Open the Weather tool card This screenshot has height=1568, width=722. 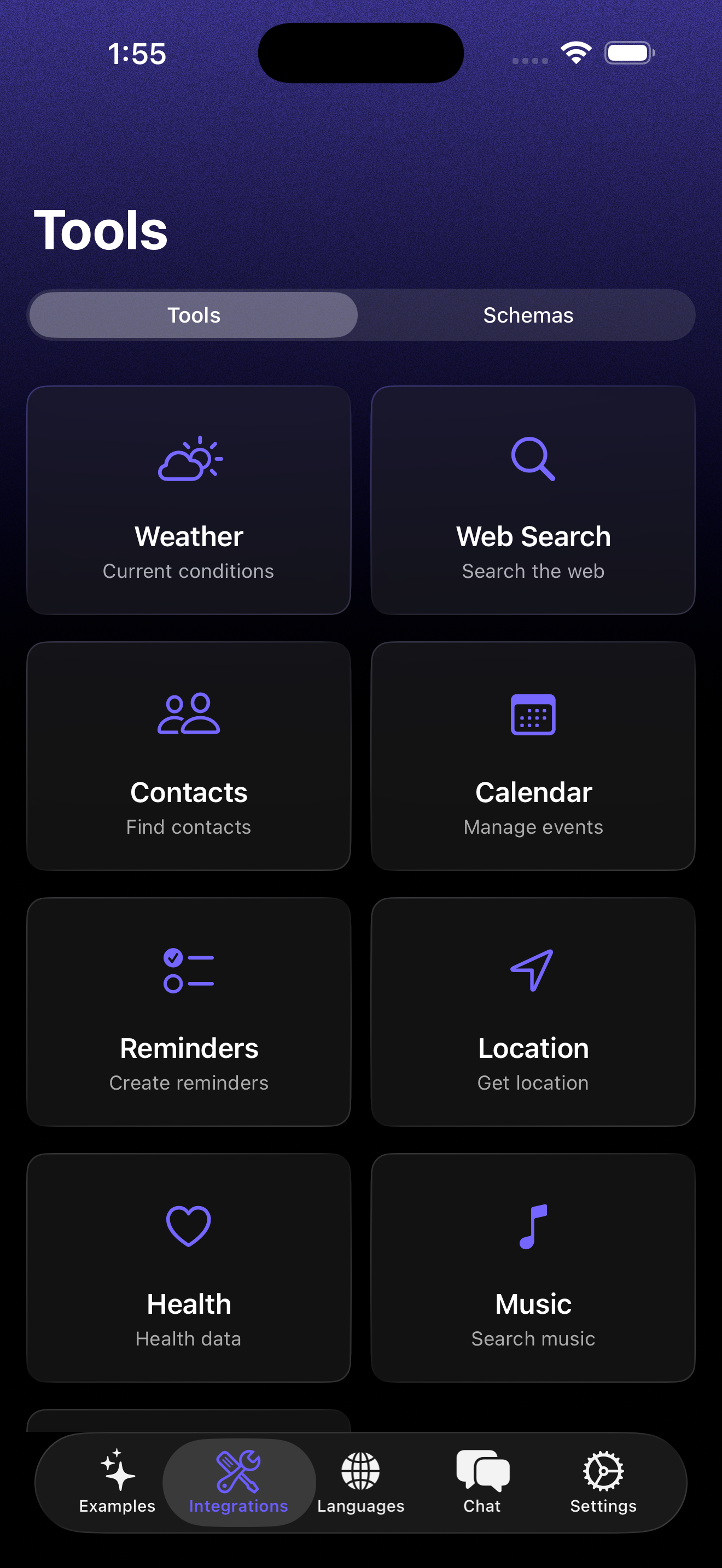(x=189, y=500)
